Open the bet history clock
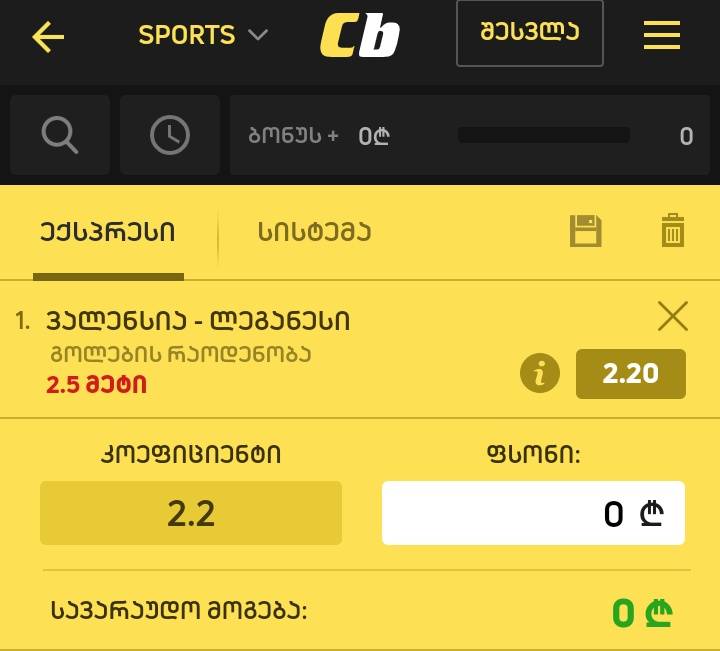The width and height of the screenshot is (720, 651). 170,135
